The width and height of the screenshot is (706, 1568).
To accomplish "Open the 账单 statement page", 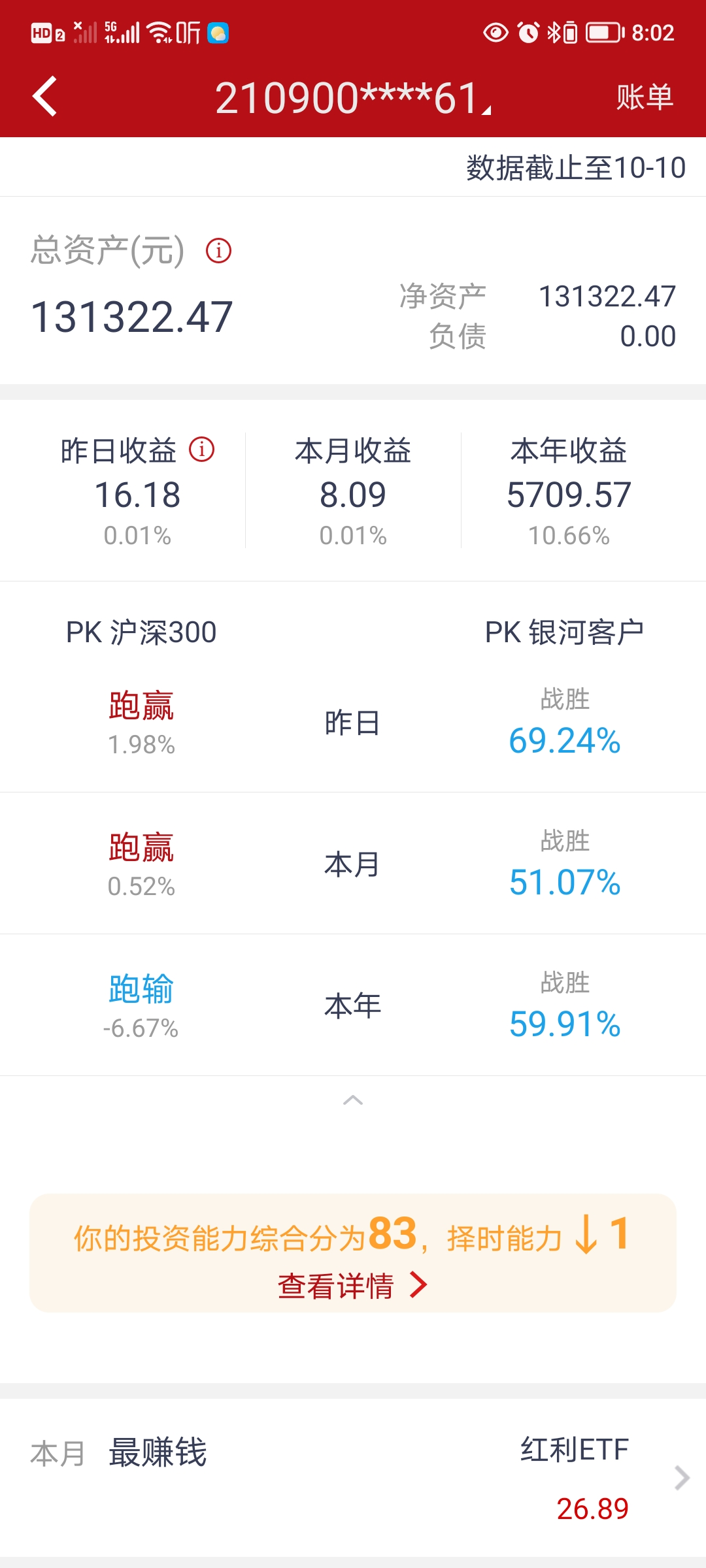I will tap(644, 97).
